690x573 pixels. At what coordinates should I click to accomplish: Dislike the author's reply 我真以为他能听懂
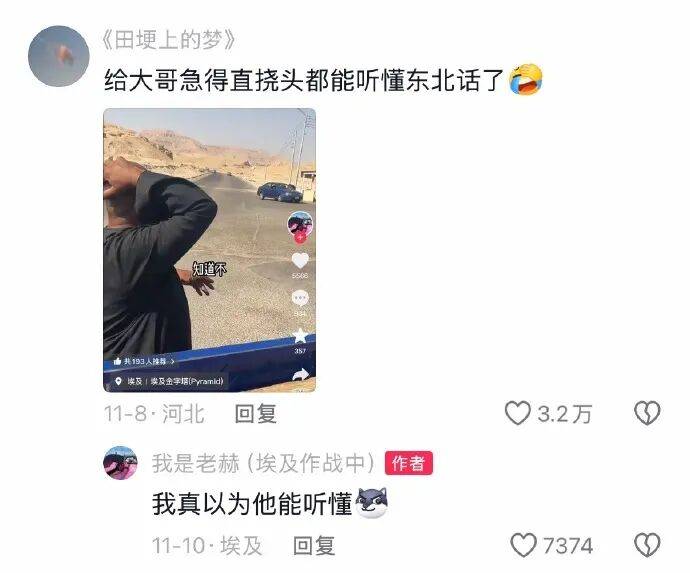pyautogui.click(x=648, y=545)
